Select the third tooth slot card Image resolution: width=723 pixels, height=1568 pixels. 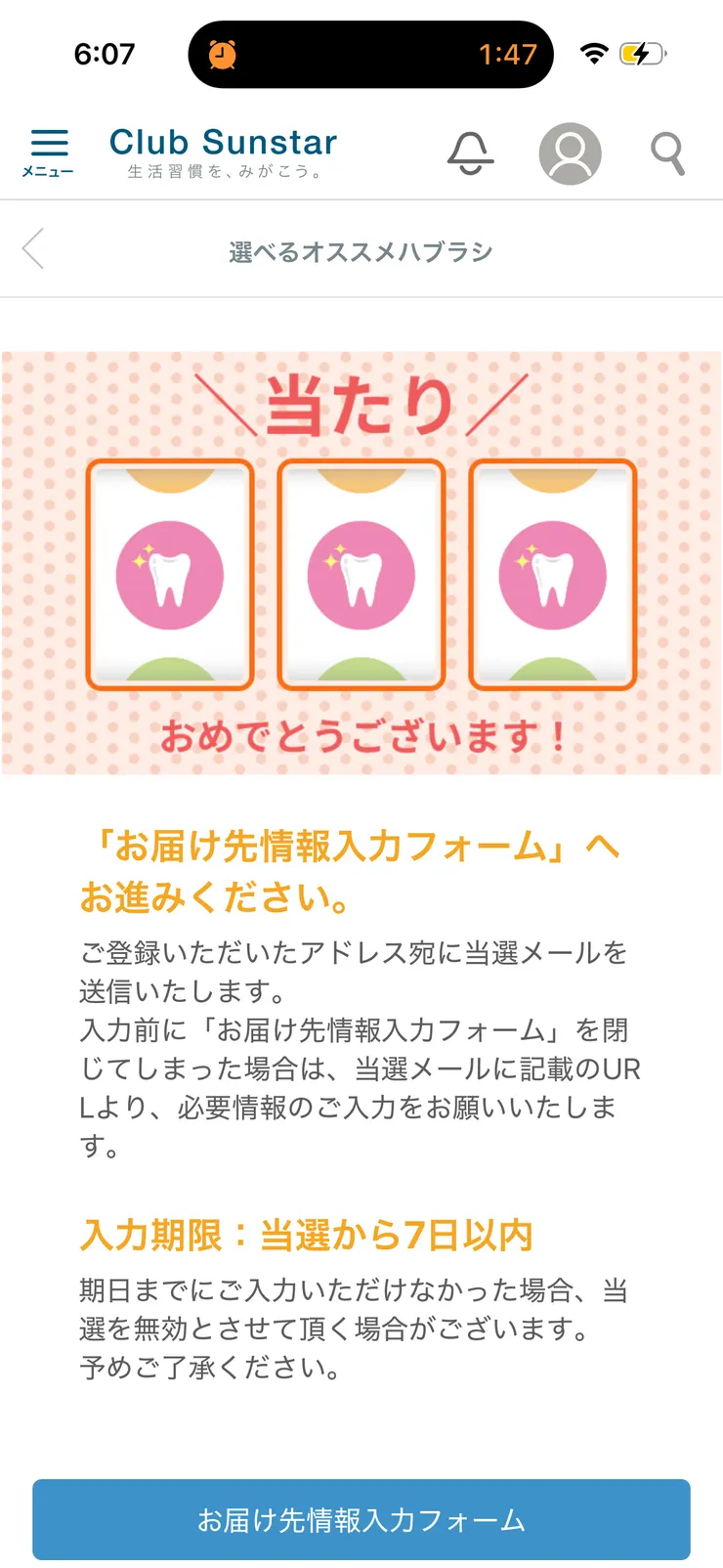point(552,576)
